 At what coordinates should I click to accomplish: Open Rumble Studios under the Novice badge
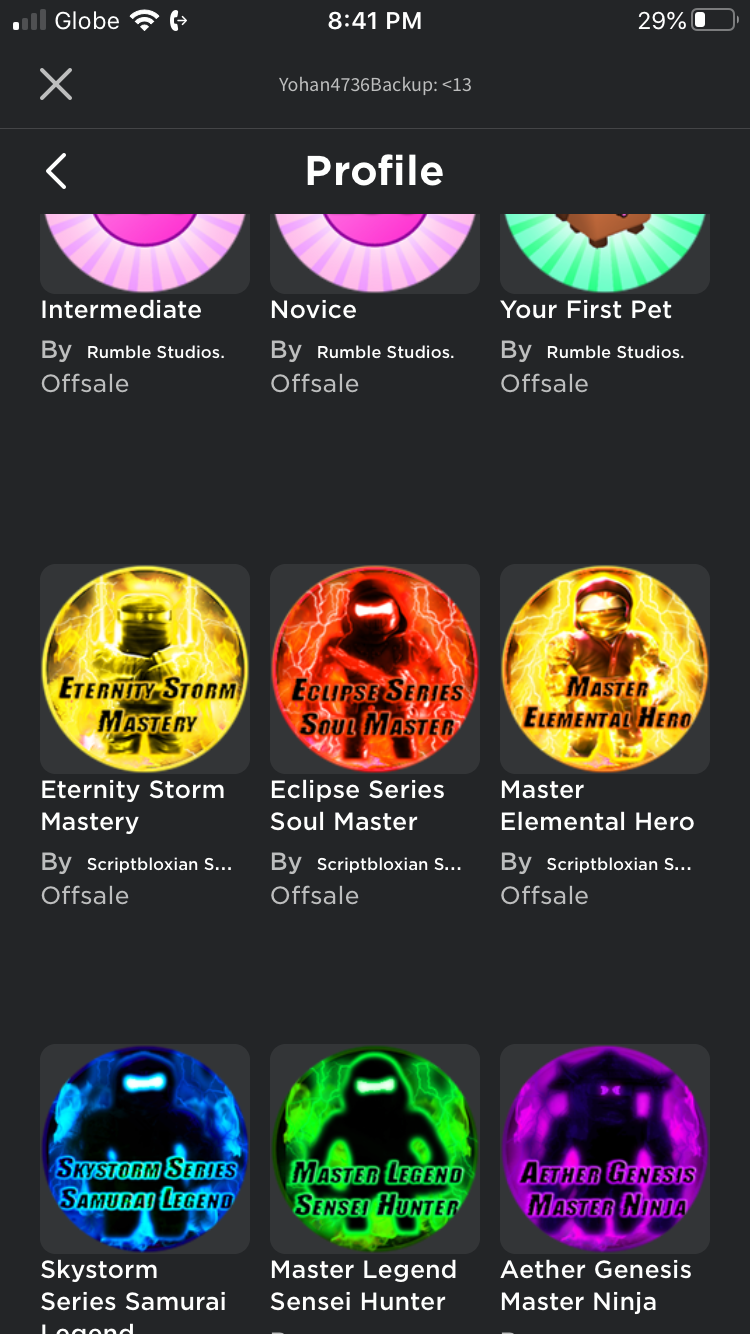(x=385, y=352)
